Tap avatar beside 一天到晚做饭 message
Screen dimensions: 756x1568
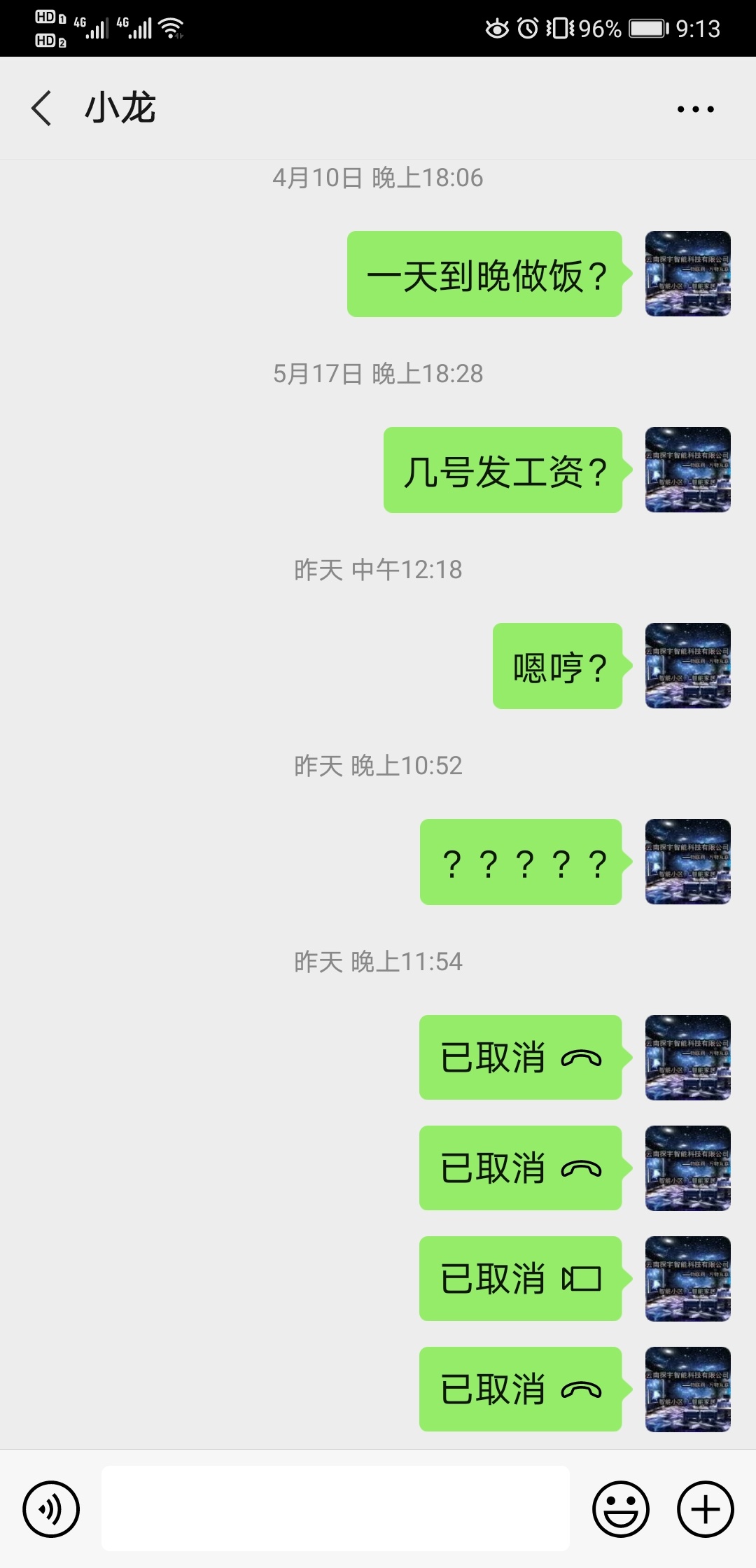[687, 274]
